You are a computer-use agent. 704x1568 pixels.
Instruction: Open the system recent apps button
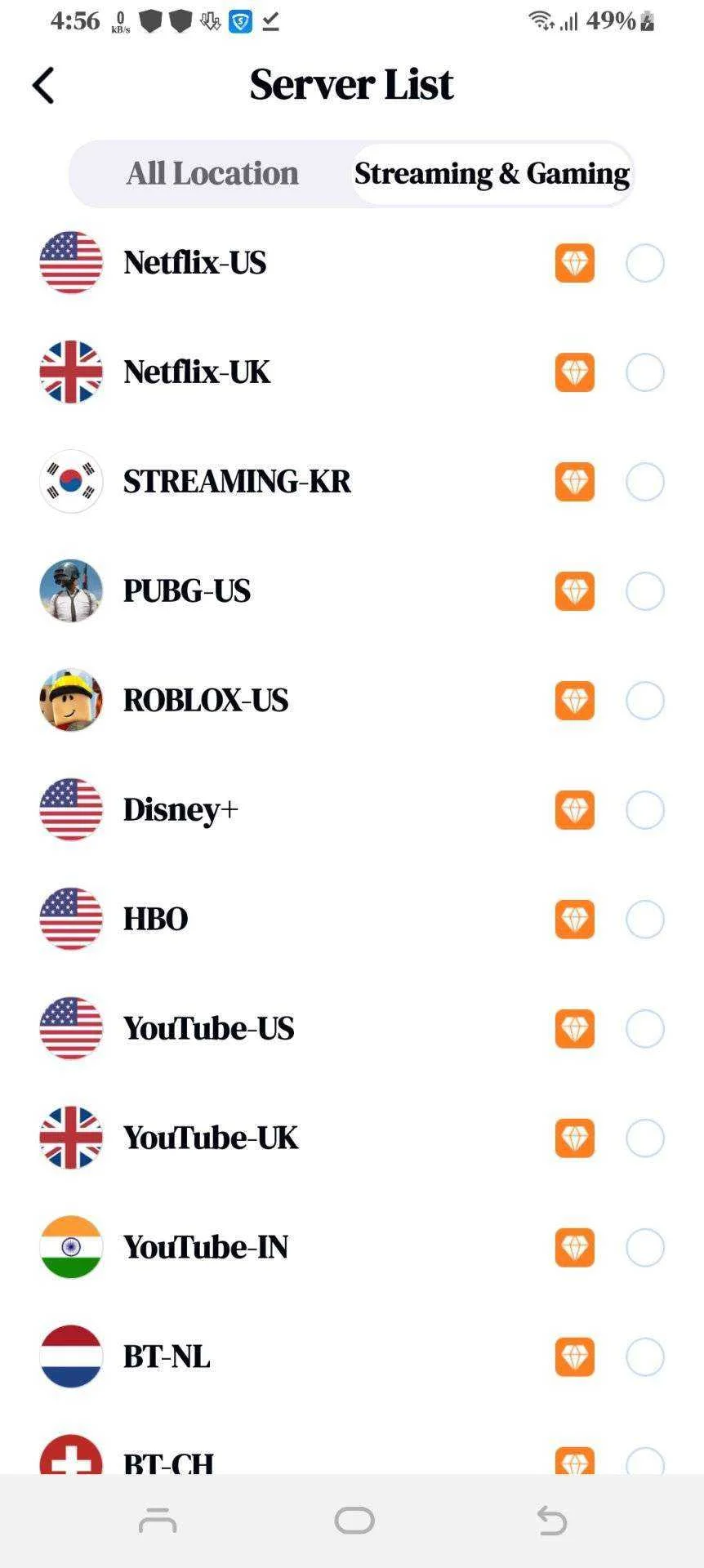[158, 1521]
